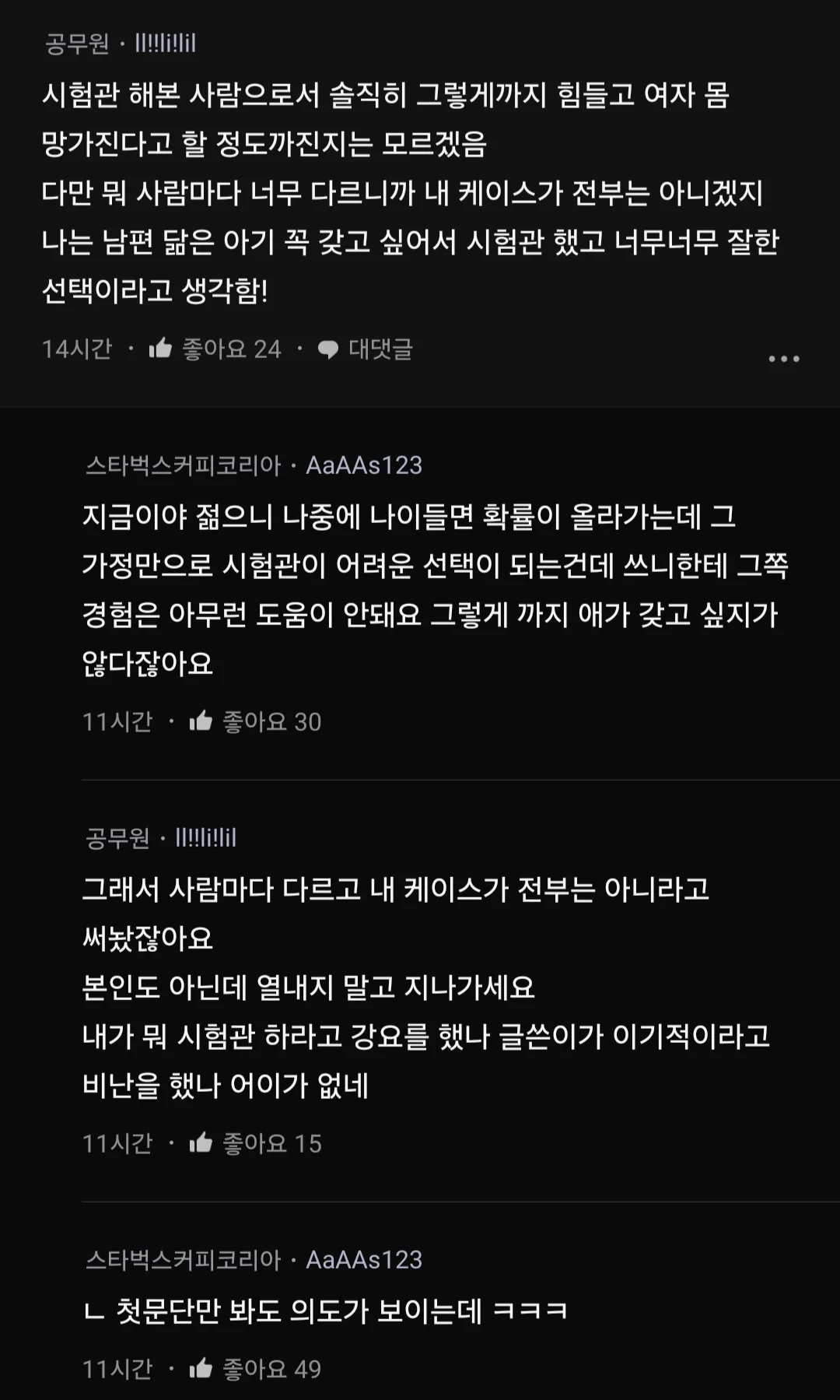Tap 대댓글 to reply to top comment
This screenshot has width=840, height=1400.
click(x=366, y=349)
